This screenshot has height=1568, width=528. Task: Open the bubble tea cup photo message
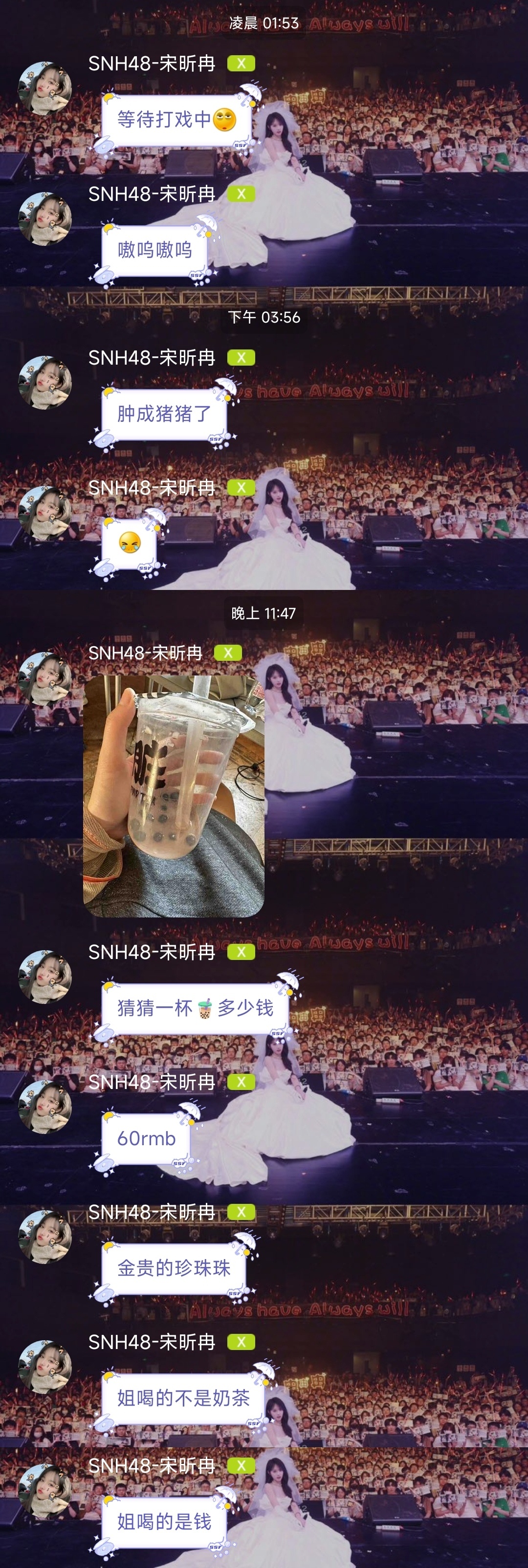click(174, 795)
